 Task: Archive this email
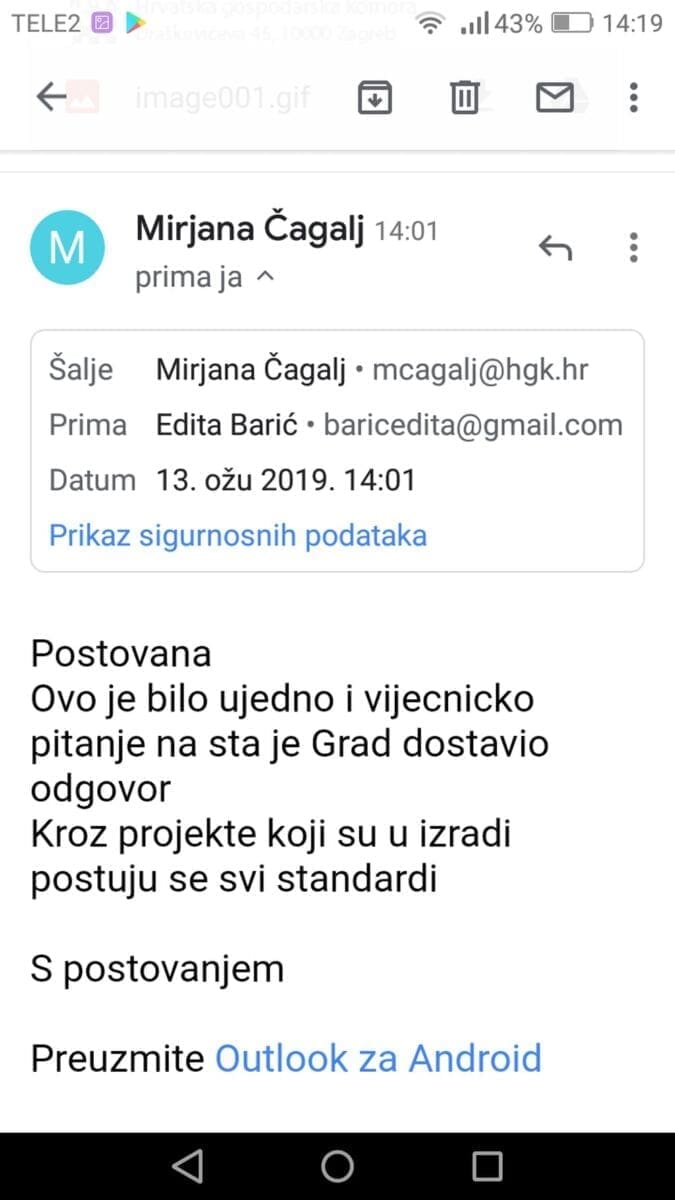374,97
